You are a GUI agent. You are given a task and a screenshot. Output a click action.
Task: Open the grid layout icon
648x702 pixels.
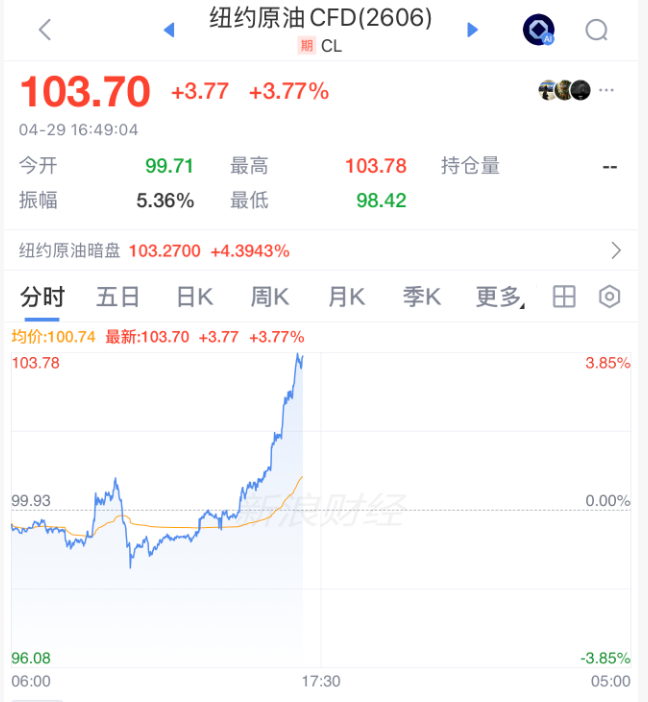(x=565, y=297)
